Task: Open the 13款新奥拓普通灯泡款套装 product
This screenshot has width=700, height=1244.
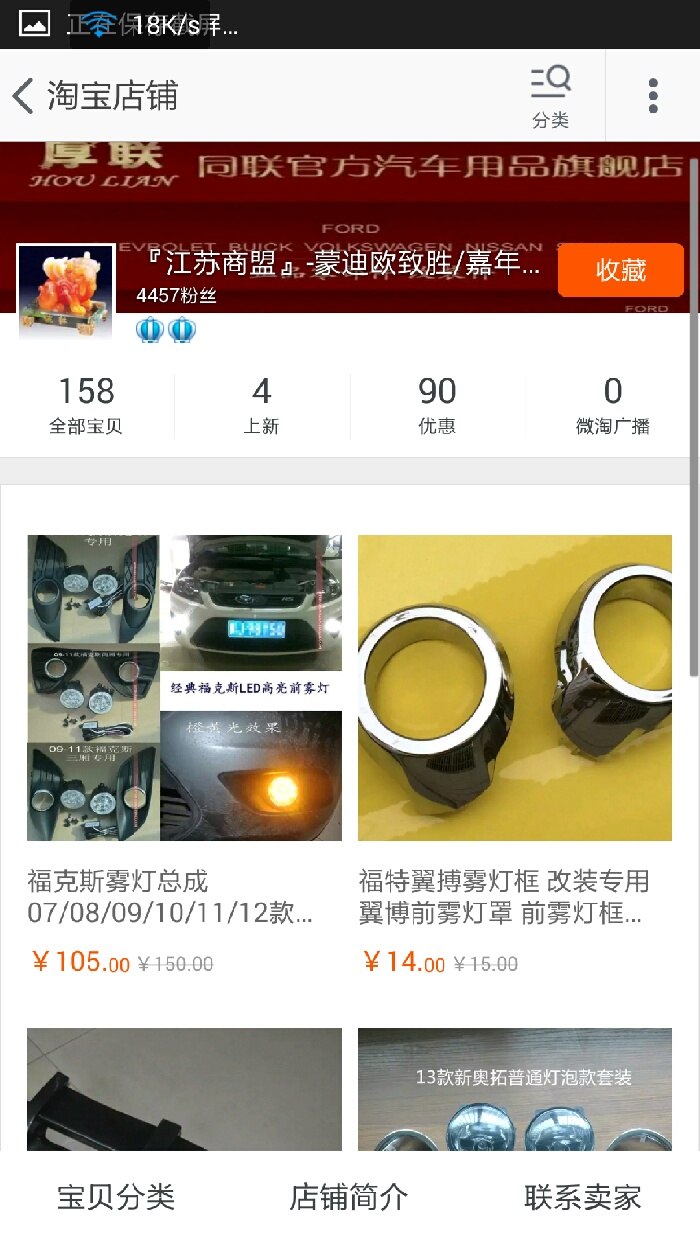Action: click(x=515, y=1090)
